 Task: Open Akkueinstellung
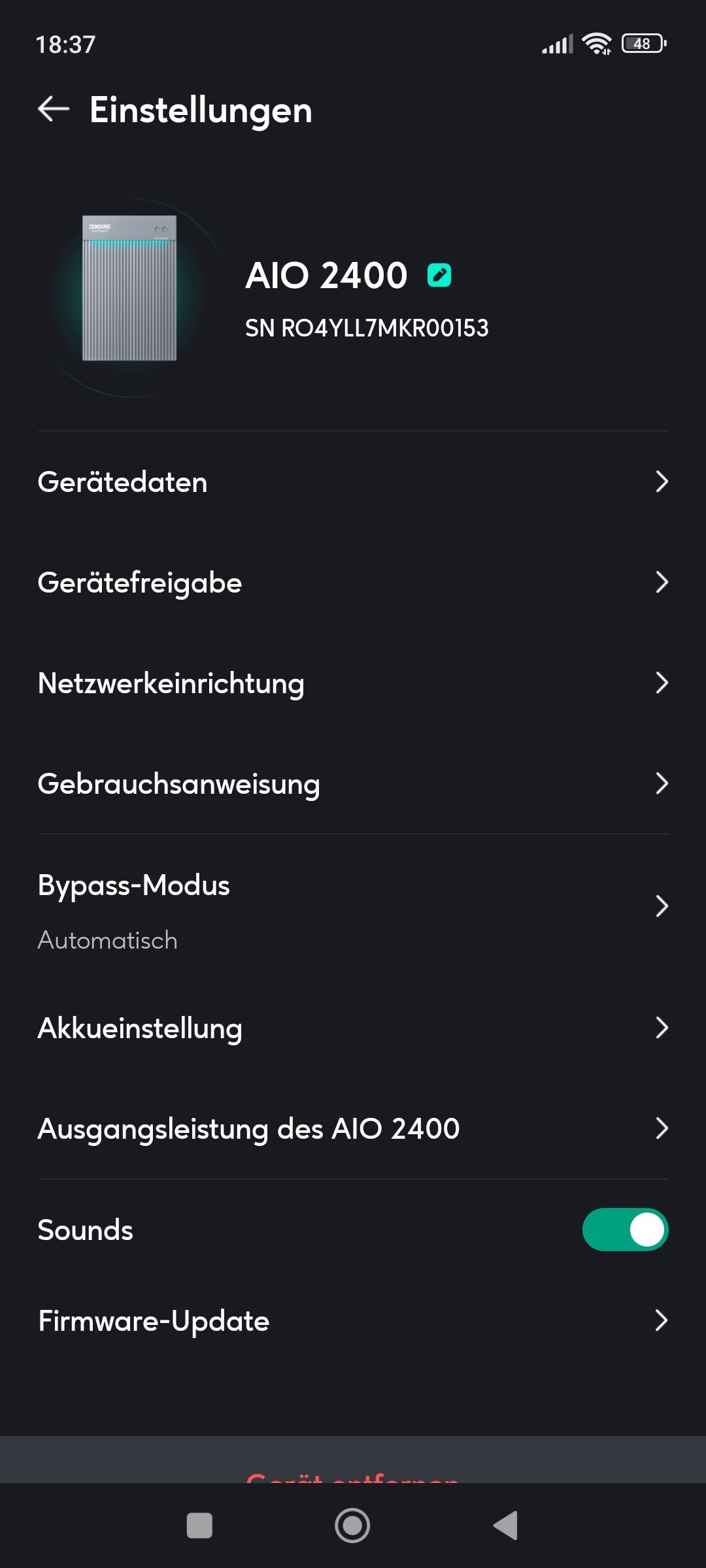[353, 1028]
